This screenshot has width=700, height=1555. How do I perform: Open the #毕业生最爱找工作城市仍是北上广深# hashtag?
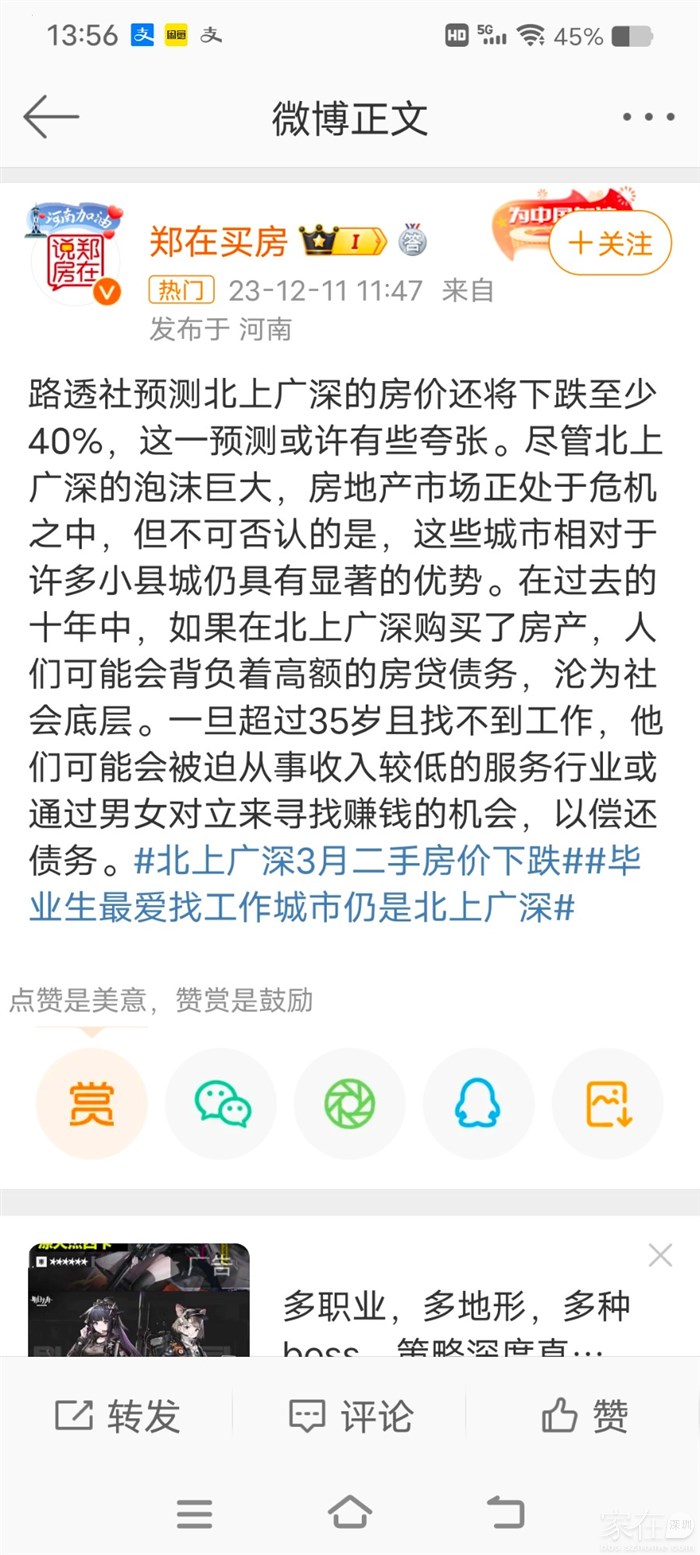300,908
